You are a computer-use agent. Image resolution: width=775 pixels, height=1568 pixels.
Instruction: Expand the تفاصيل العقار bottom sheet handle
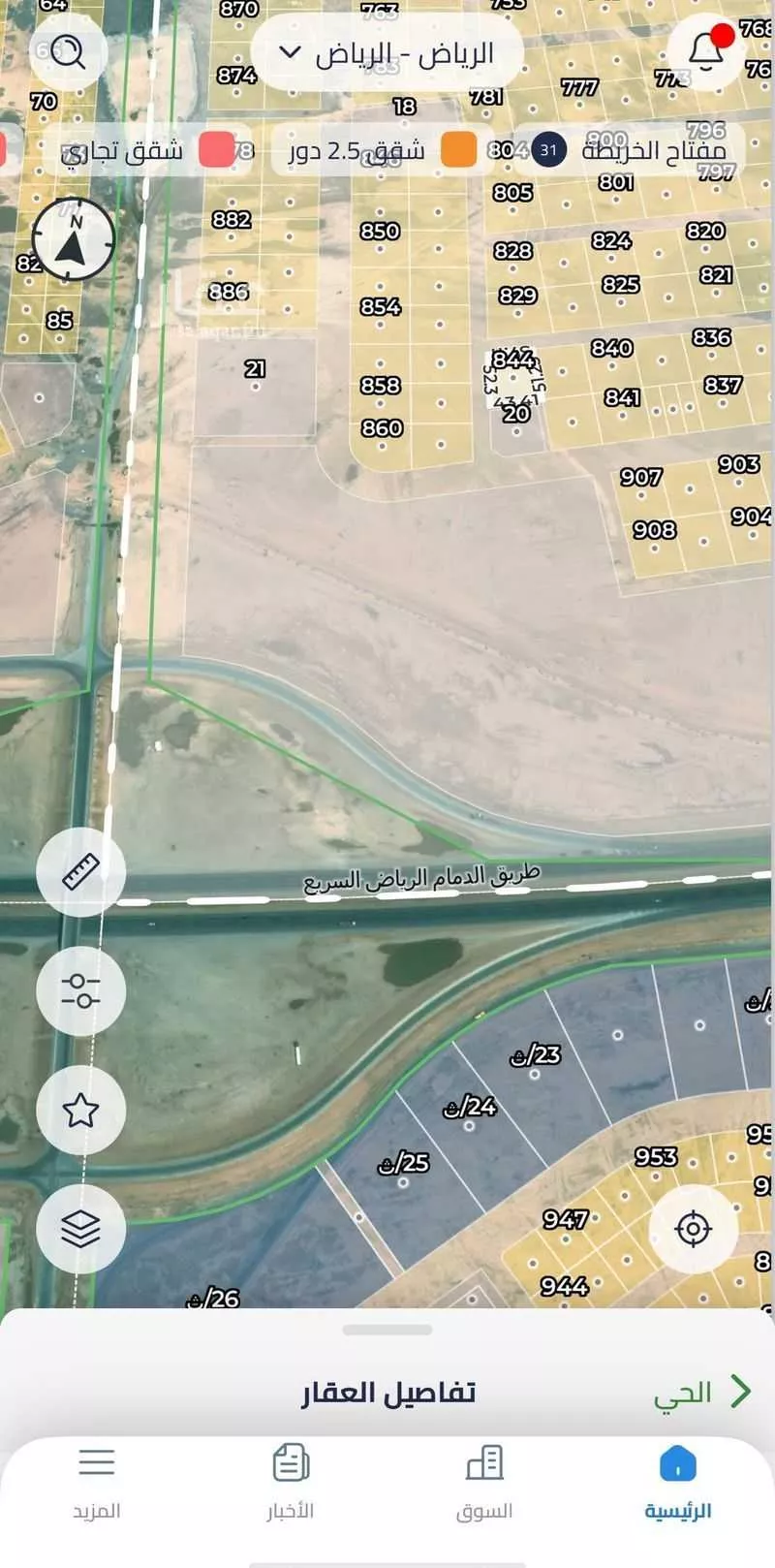(387, 1330)
